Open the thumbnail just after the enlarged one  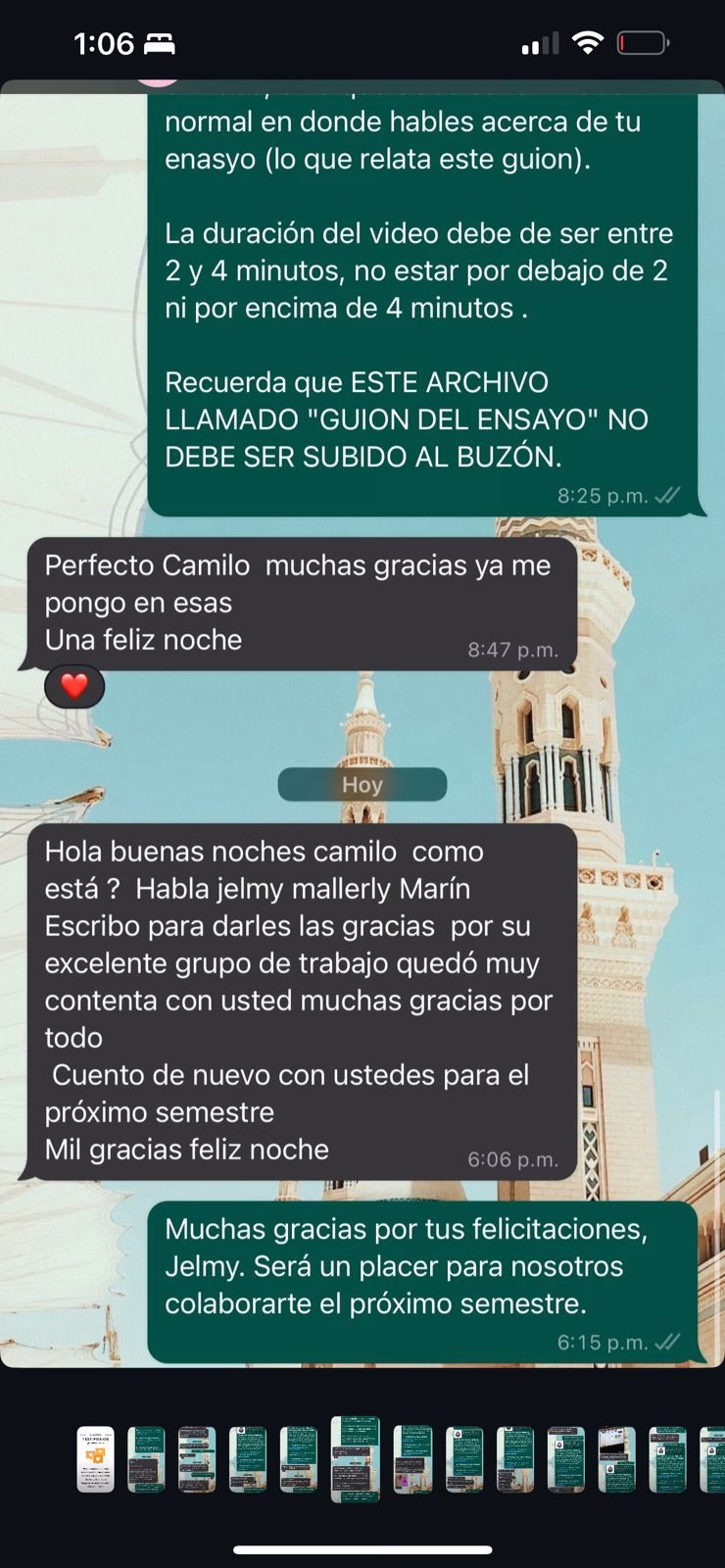click(412, 1459)
